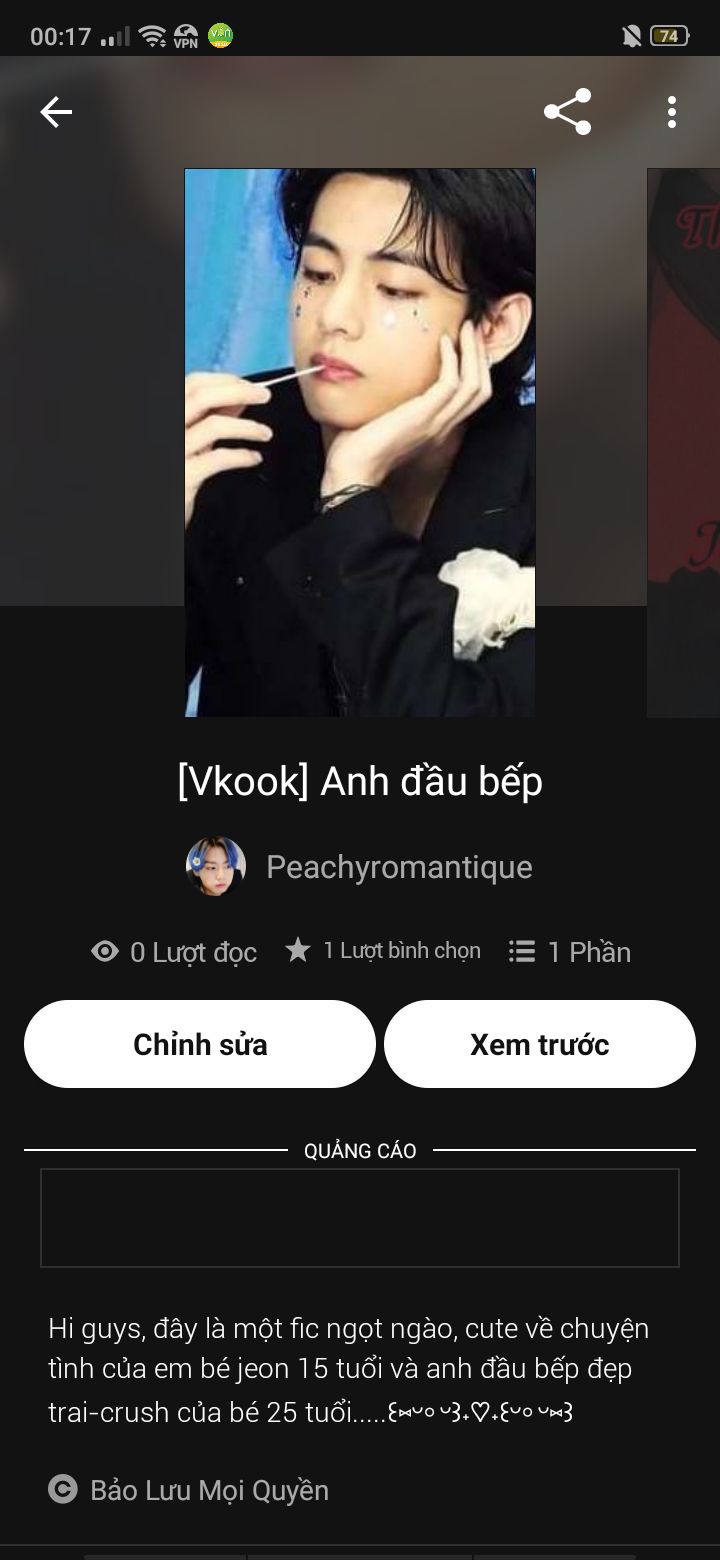Tap the Chỉnh sửa button
This screenshot has width=720, height=1560.
(x=200, y=1044)
